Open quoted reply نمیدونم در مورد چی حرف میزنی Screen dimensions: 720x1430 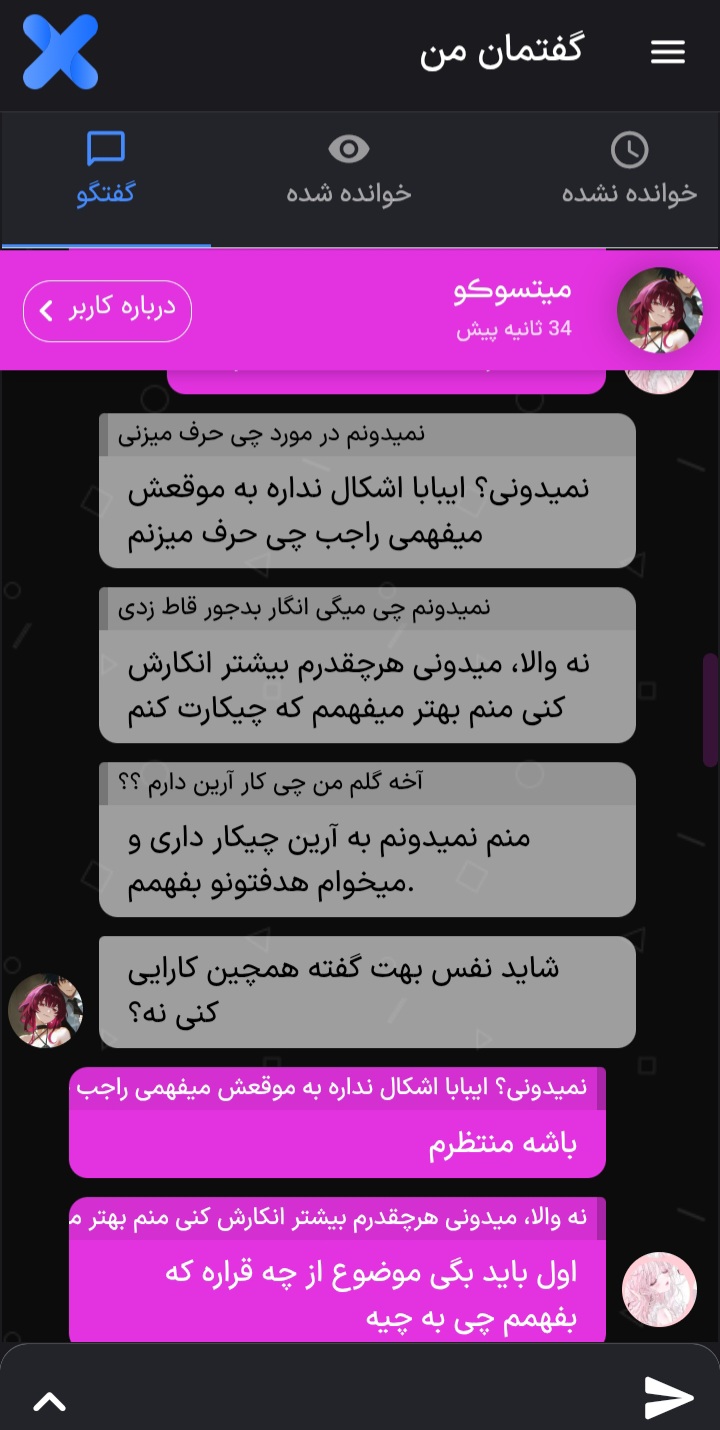point(368,435)
